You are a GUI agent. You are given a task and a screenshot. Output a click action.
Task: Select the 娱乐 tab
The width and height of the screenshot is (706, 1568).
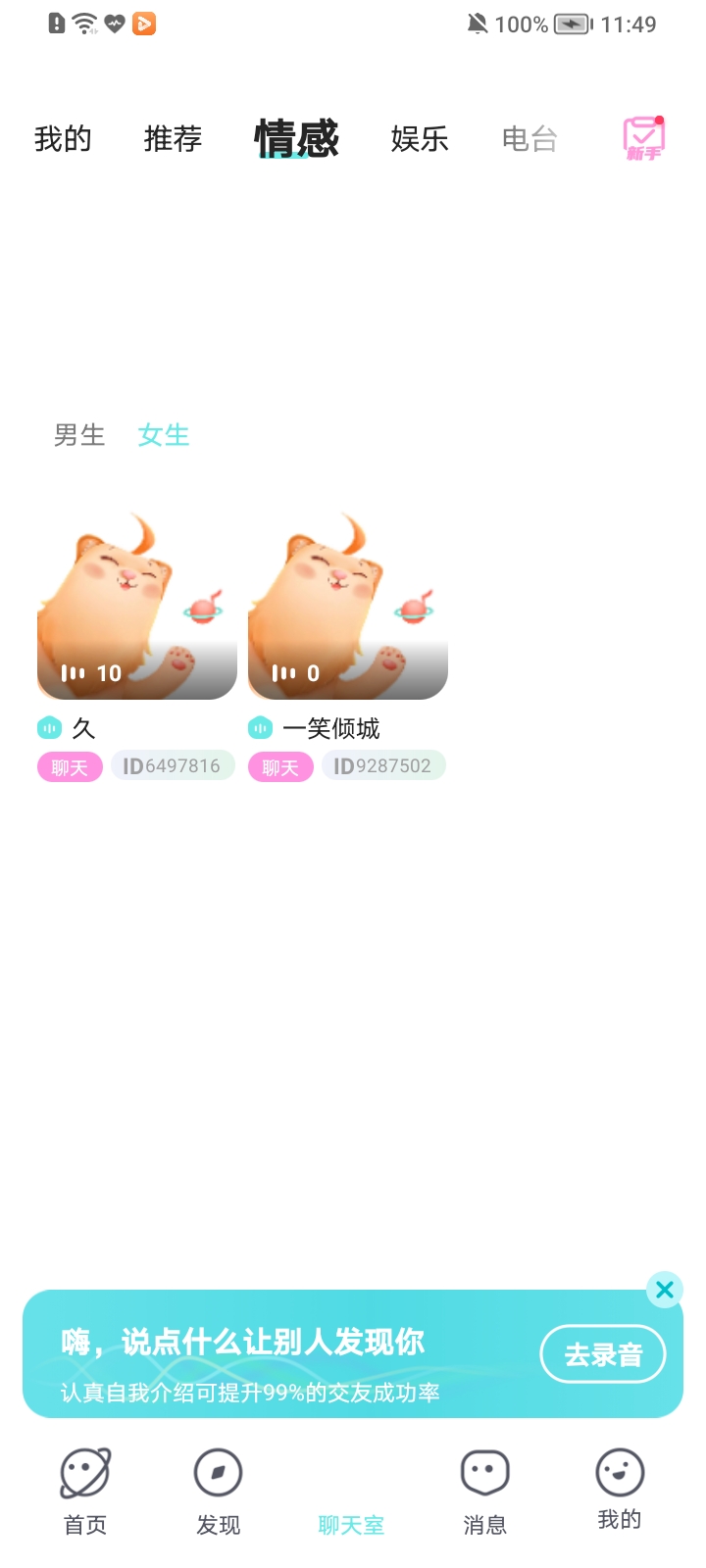point(420,139)
